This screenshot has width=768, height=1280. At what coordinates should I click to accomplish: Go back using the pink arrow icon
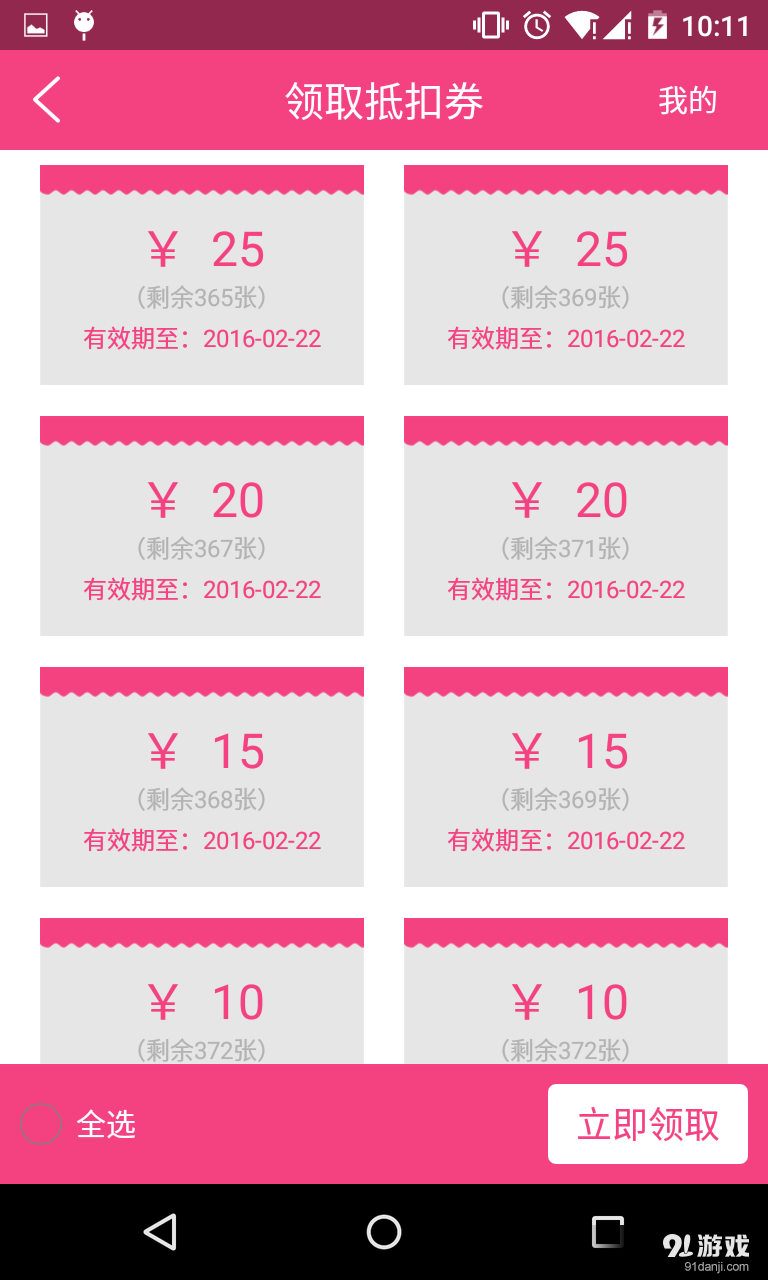click(45, 100)
